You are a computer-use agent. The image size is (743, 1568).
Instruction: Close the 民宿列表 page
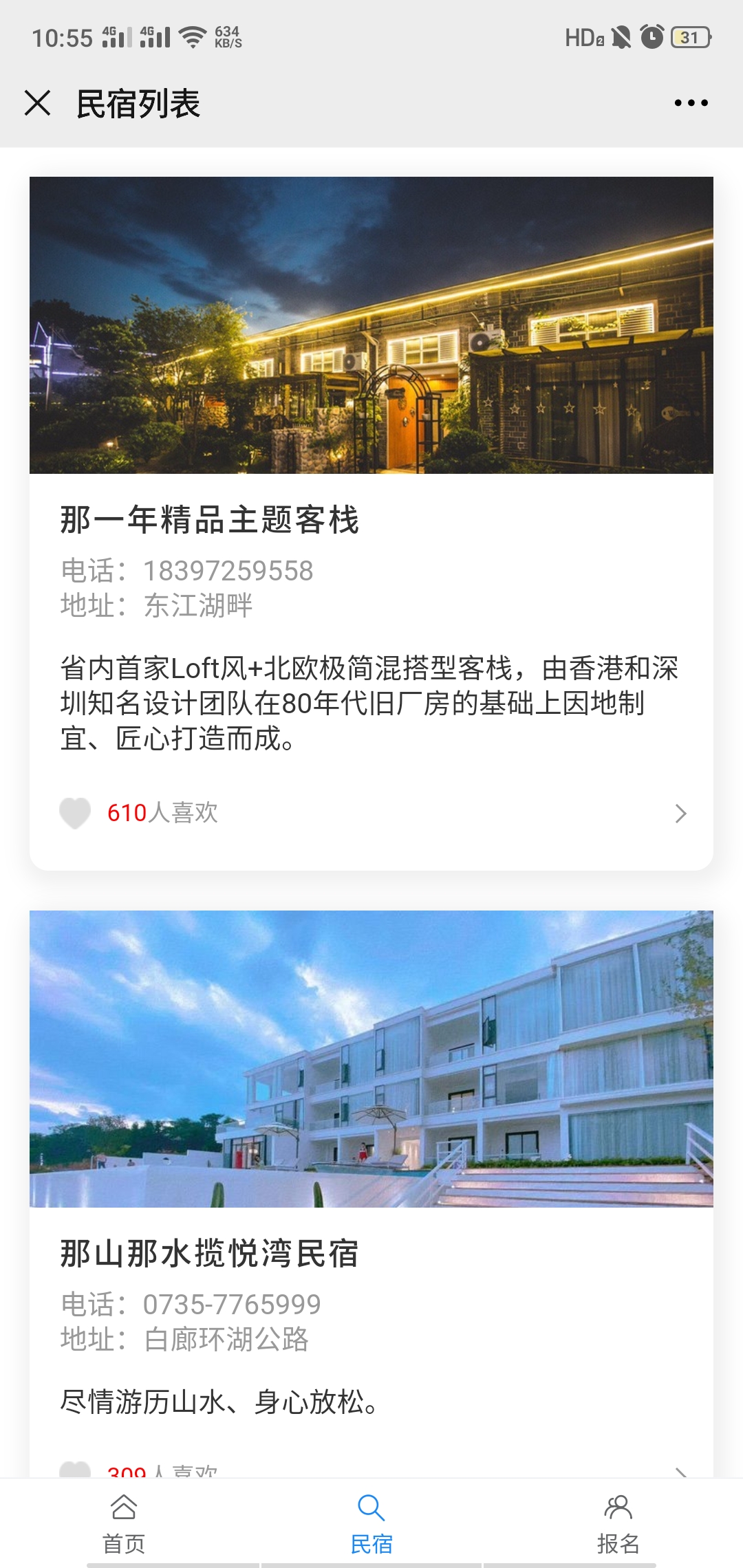(37, 103)
